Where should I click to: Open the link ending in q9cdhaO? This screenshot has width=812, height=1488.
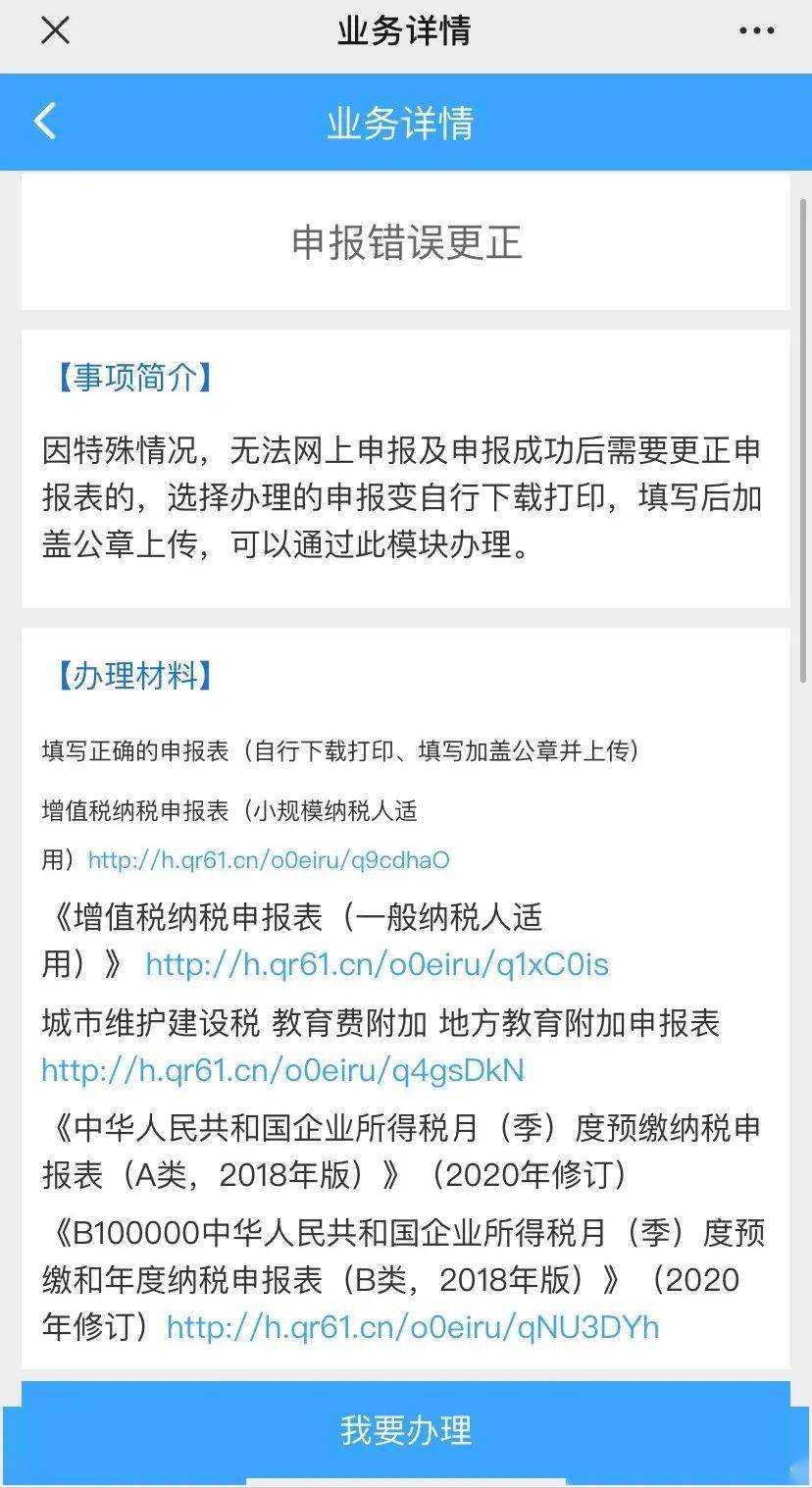[x=269, y=860]
